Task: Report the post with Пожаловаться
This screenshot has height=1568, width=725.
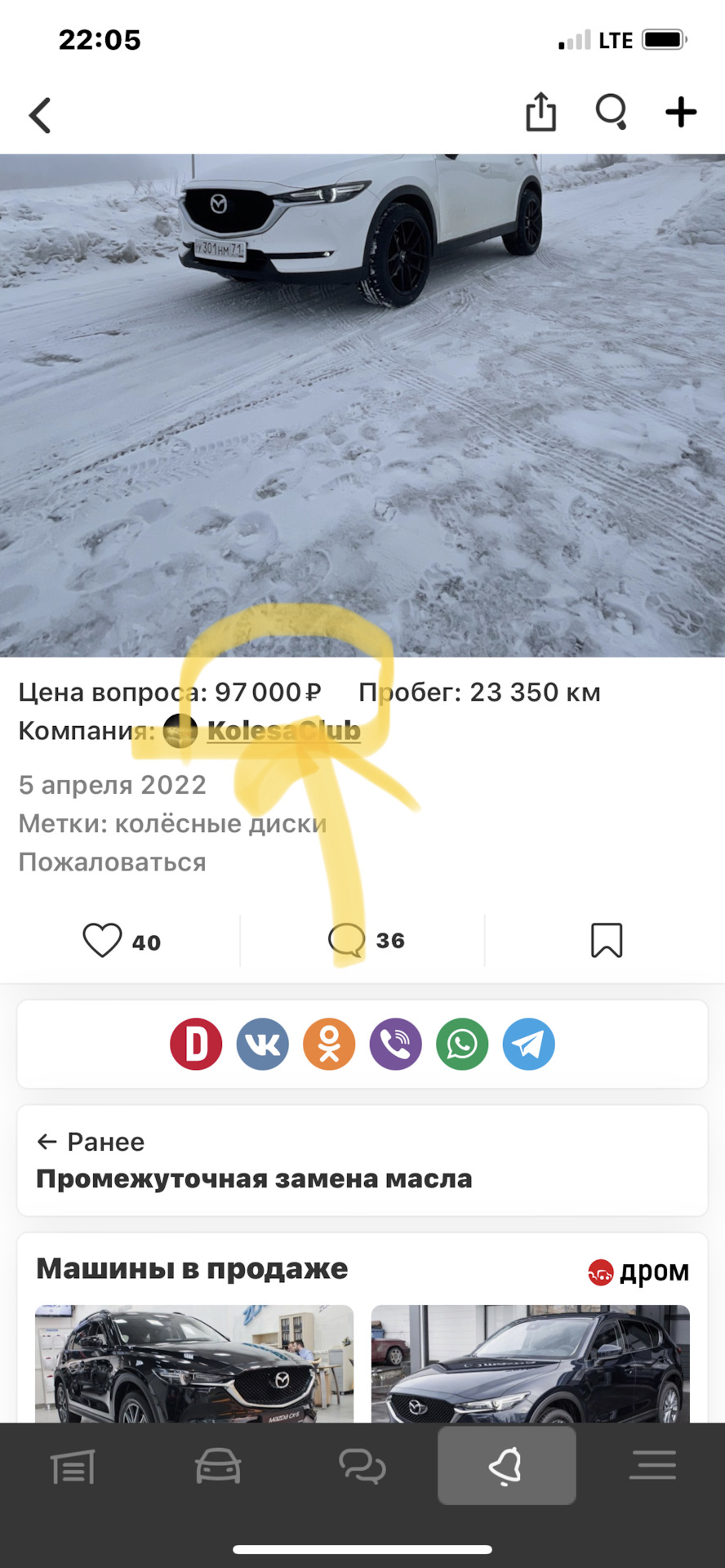Action: click(112, 862)
